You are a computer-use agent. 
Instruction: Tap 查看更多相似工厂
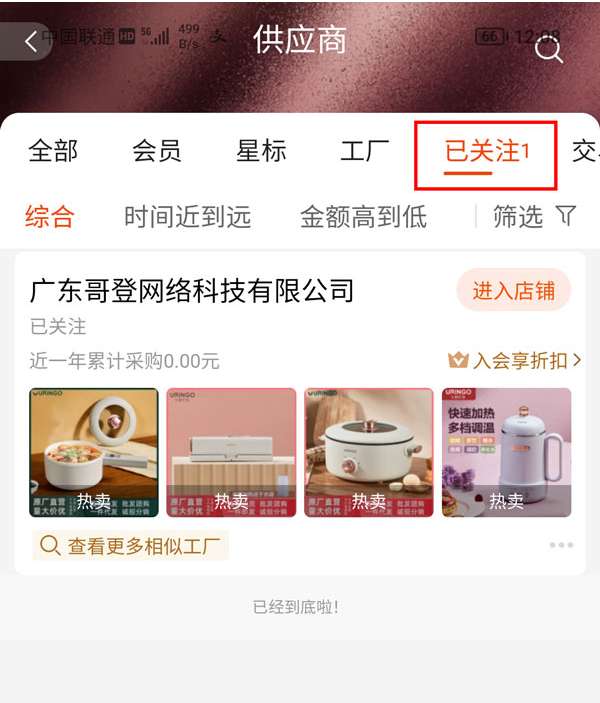point(131,546)
